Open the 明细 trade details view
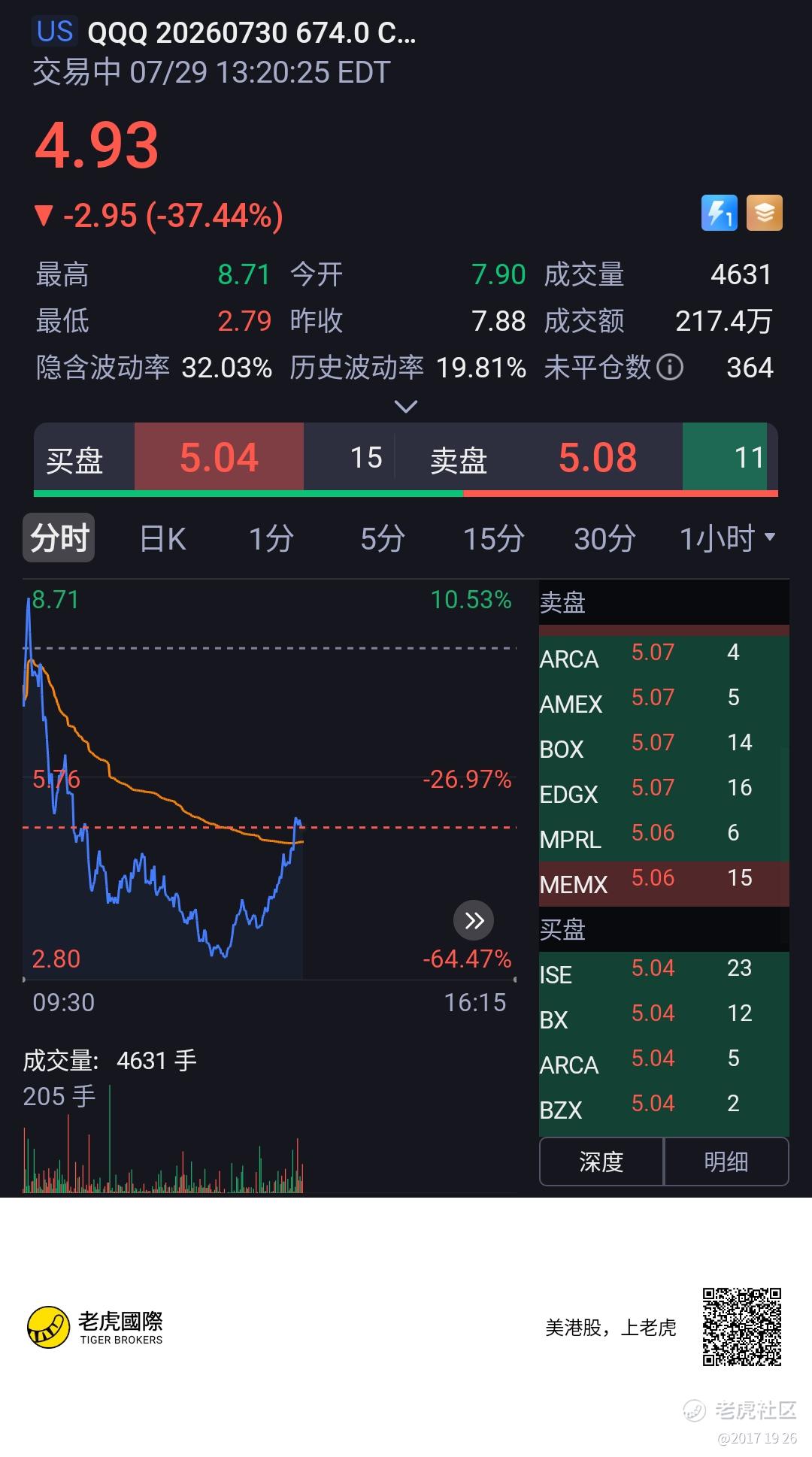Image resolution: width=812 pixels, height=1457 pixels. click(726, 1162)
